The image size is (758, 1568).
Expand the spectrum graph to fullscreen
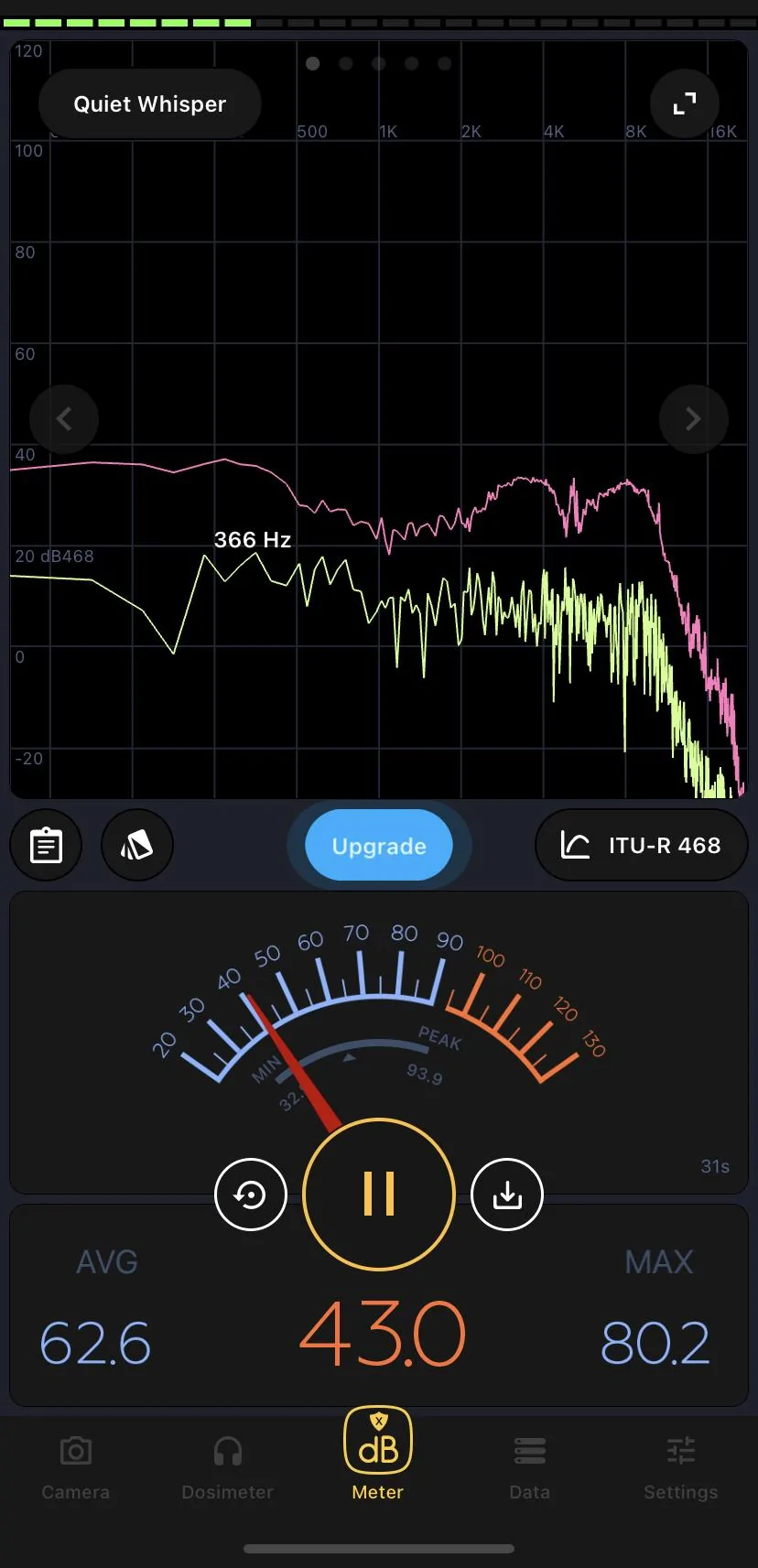pos(684,103)
